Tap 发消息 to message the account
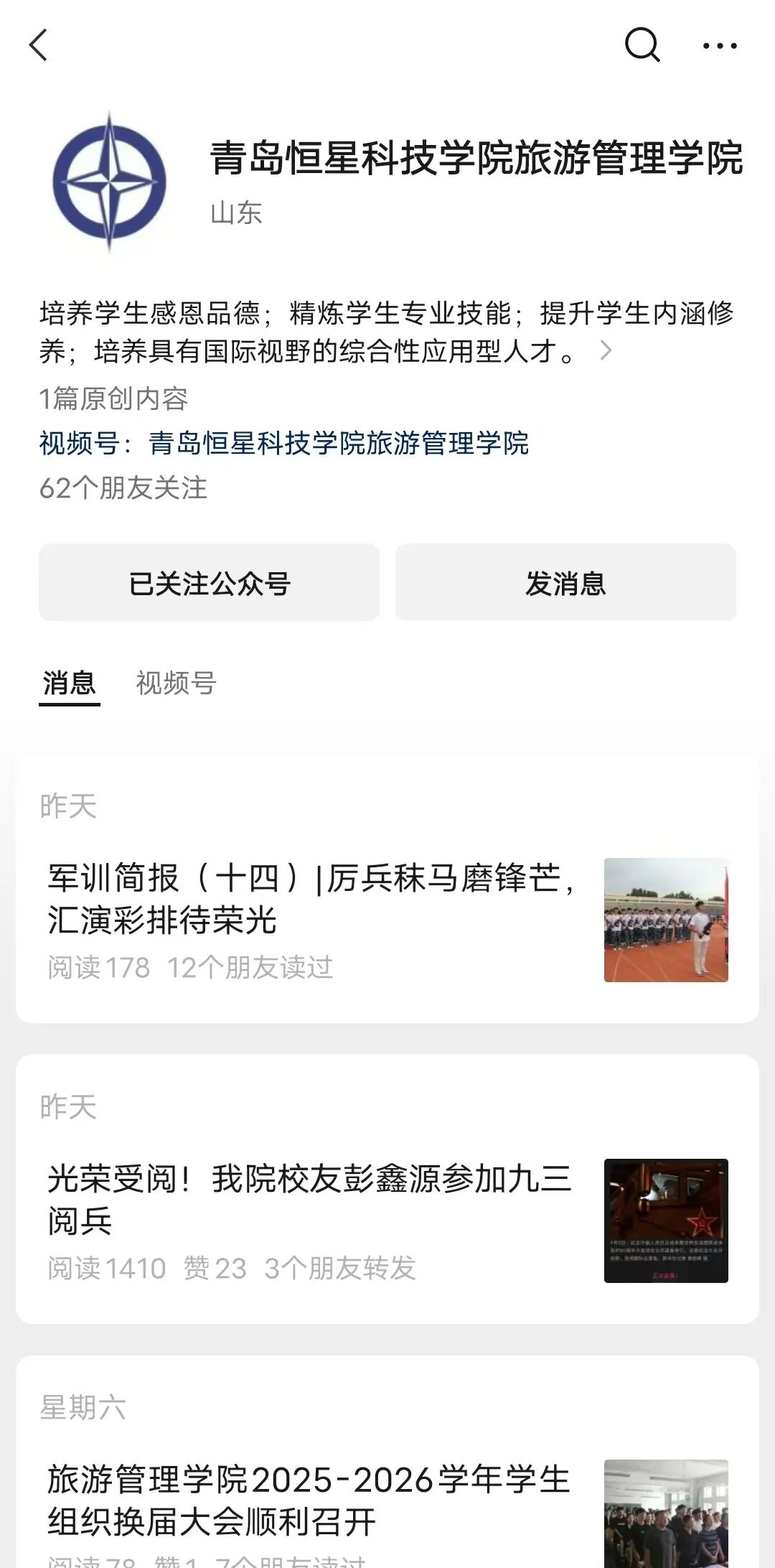 [565, 582]
